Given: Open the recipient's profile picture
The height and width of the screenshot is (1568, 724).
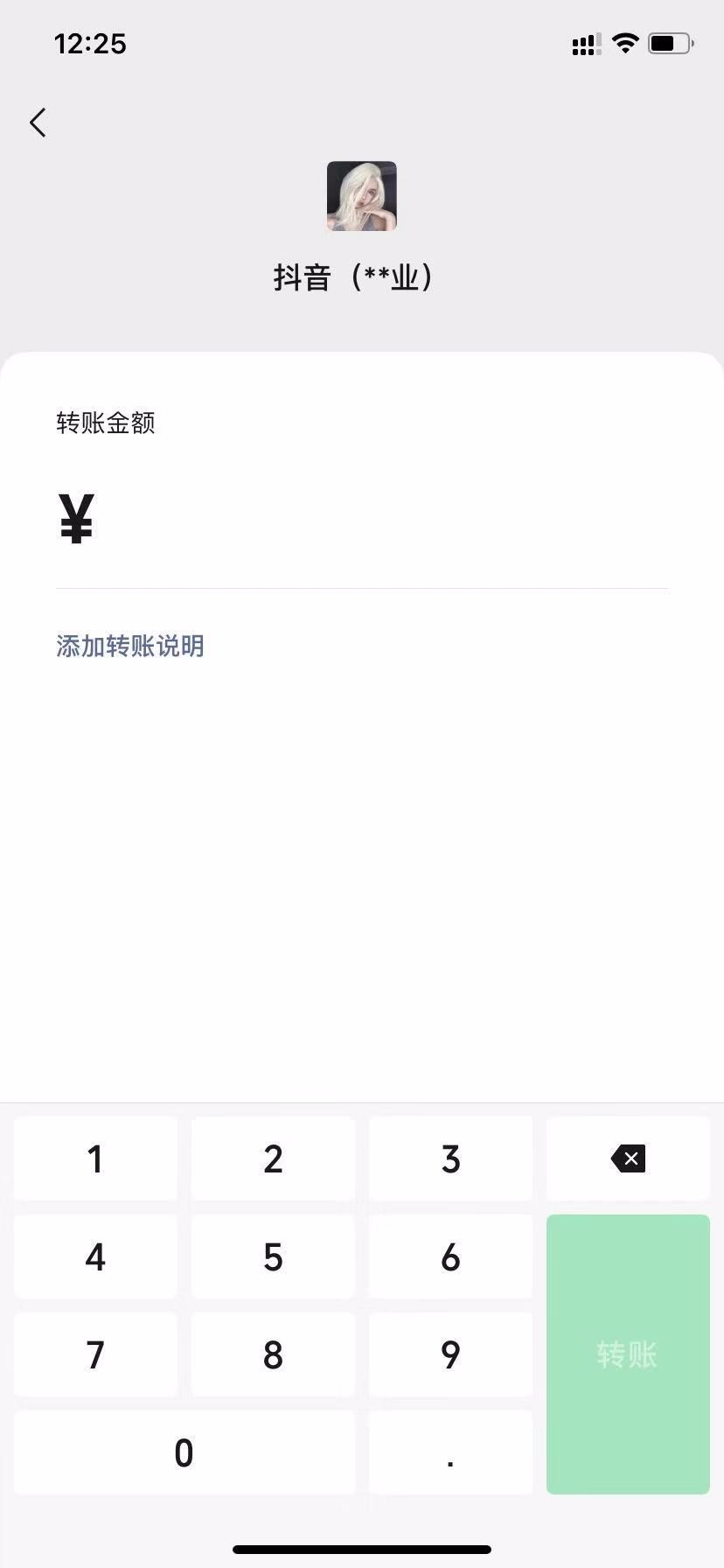Looking at the screenshot, I should pyautogui.click(x=361, y=196).
